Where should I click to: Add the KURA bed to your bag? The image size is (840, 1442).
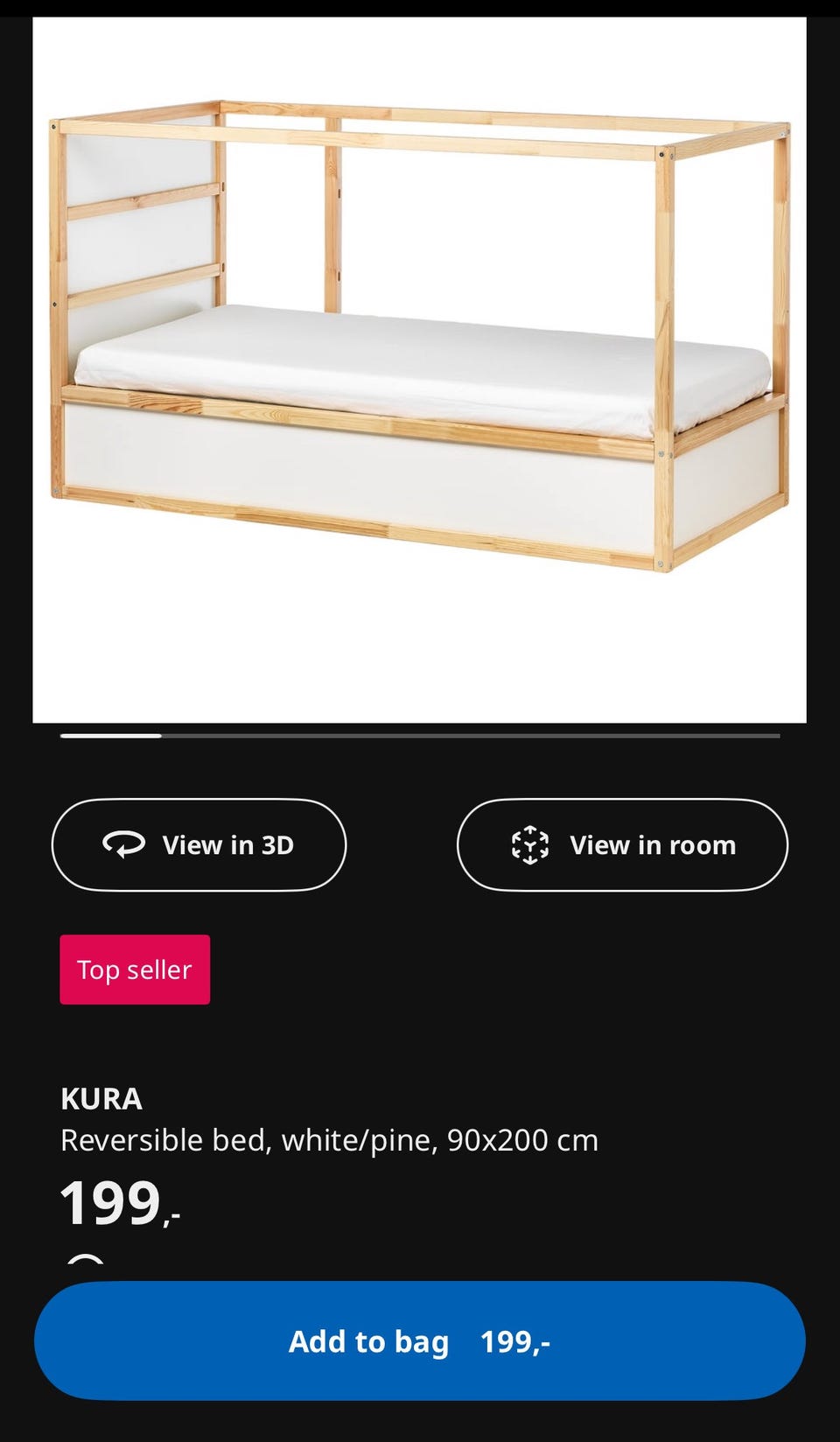click(420, 1340)
